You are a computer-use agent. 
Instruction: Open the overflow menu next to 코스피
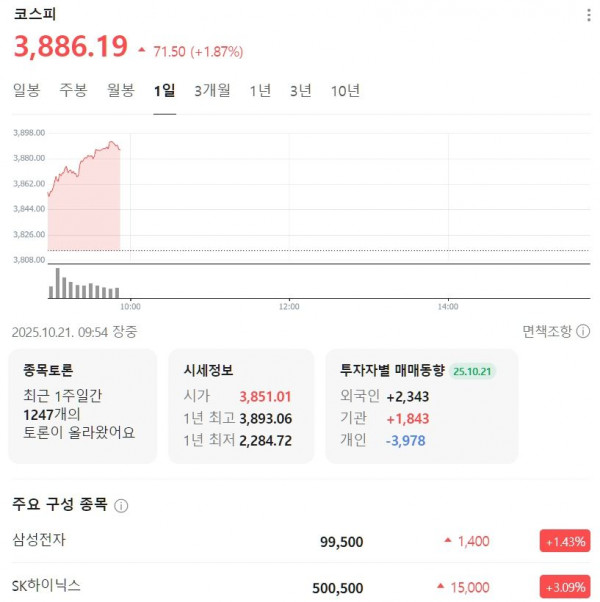(588, 15)
